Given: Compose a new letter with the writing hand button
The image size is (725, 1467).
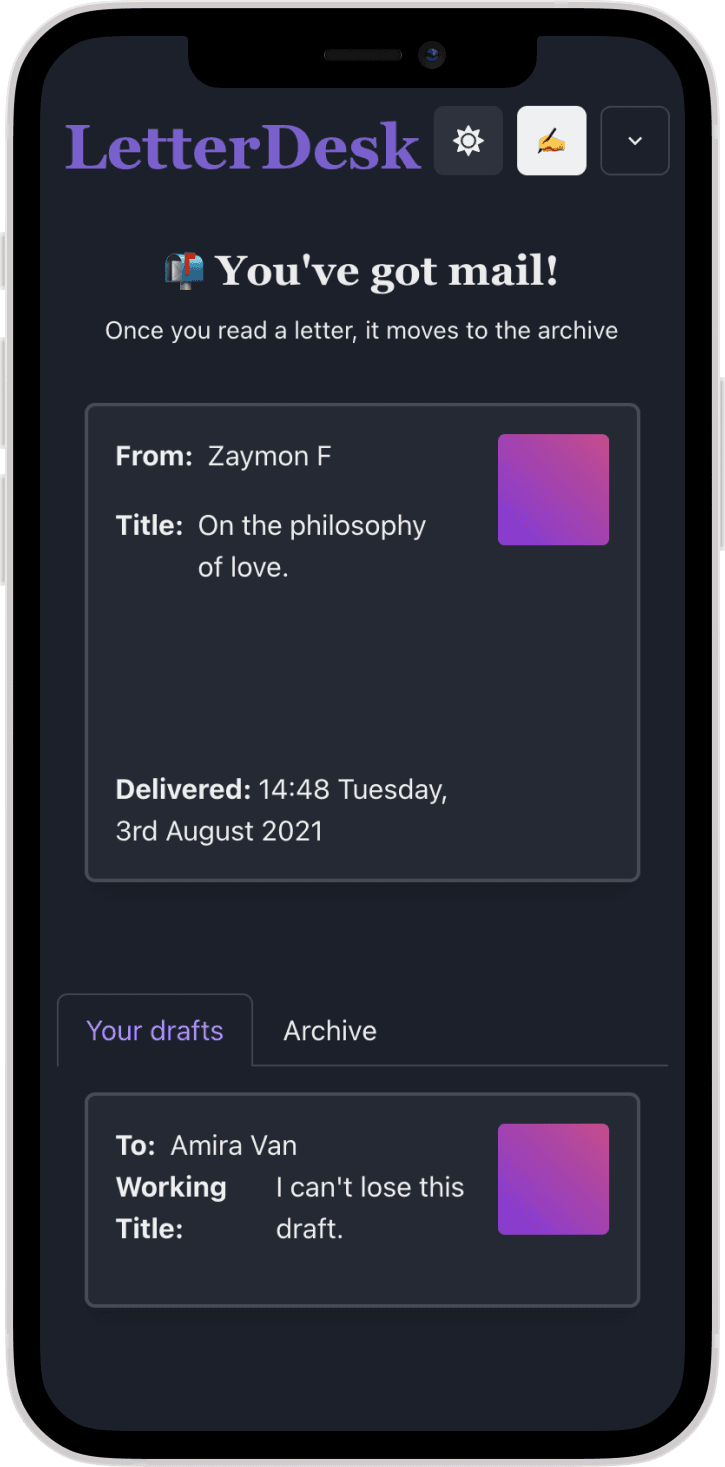Looking at the screenshot, I should (551, 141).
